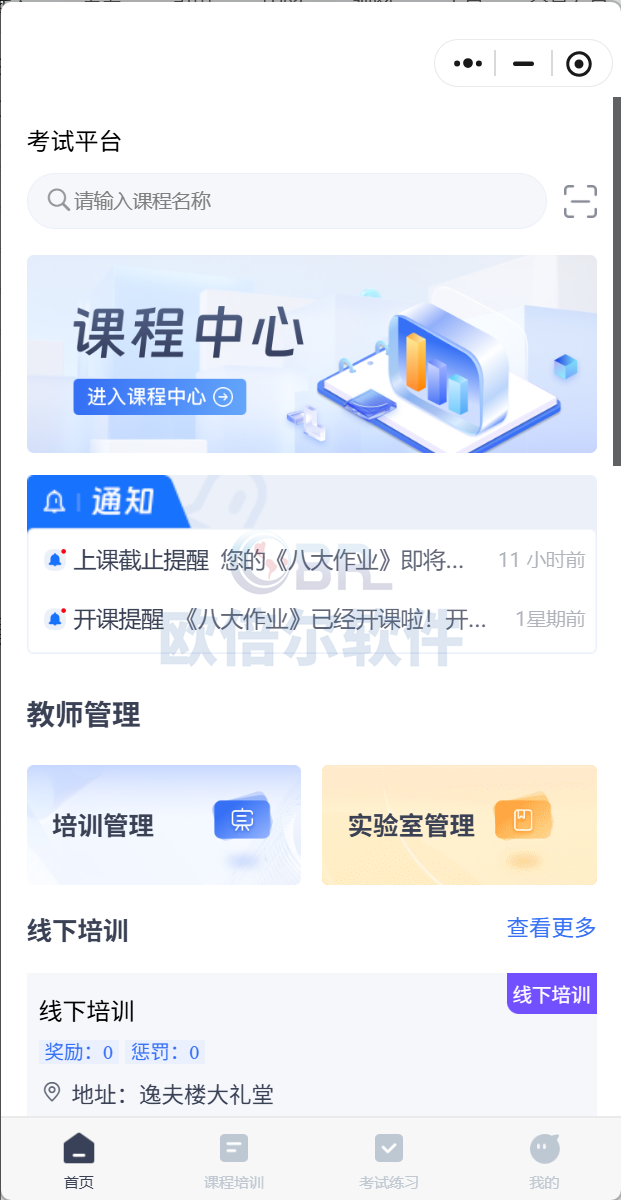Close the mini program with the circle button
The width and height of the screenshot is (621, 1200).
[579, 64]
